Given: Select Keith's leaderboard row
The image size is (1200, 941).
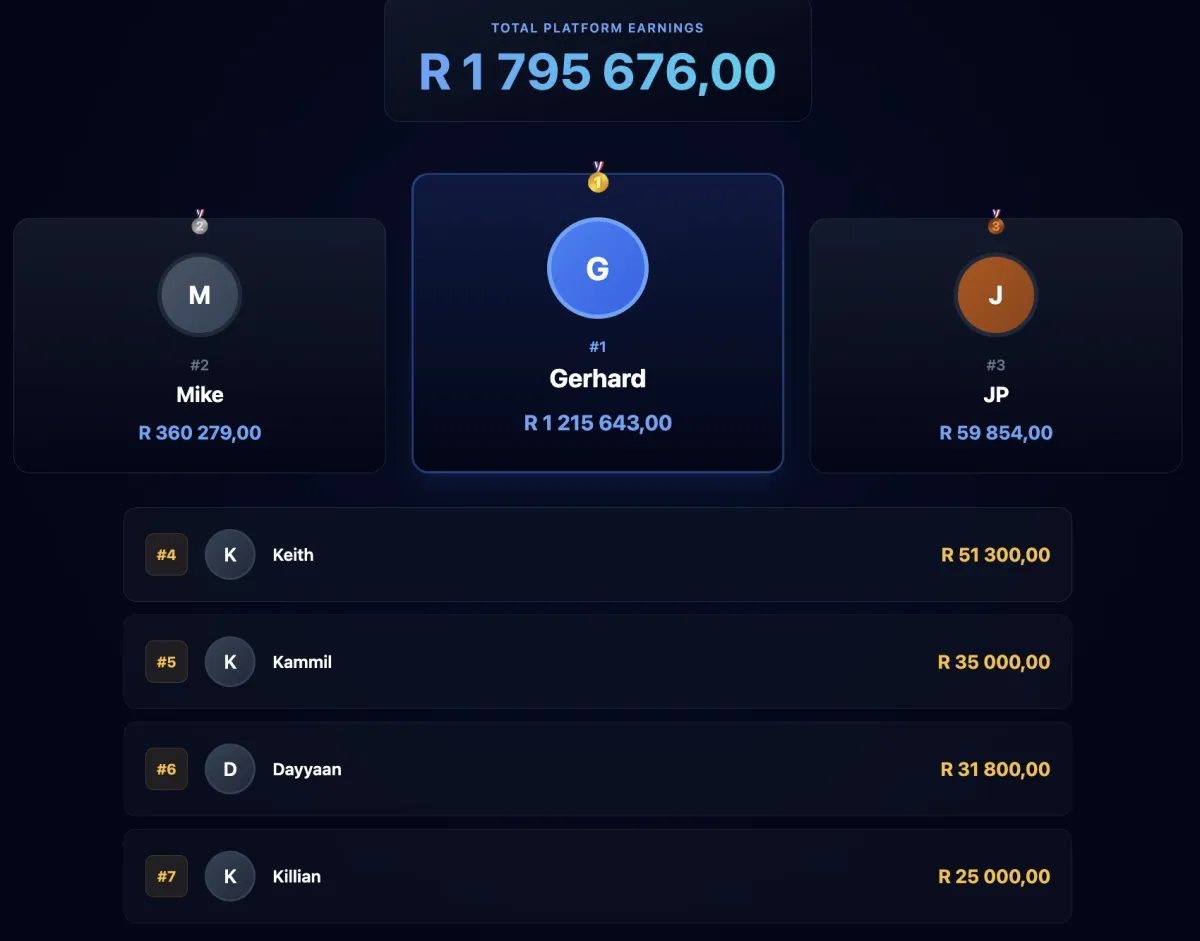Looking at the screenshot, I should pos(597,554).
